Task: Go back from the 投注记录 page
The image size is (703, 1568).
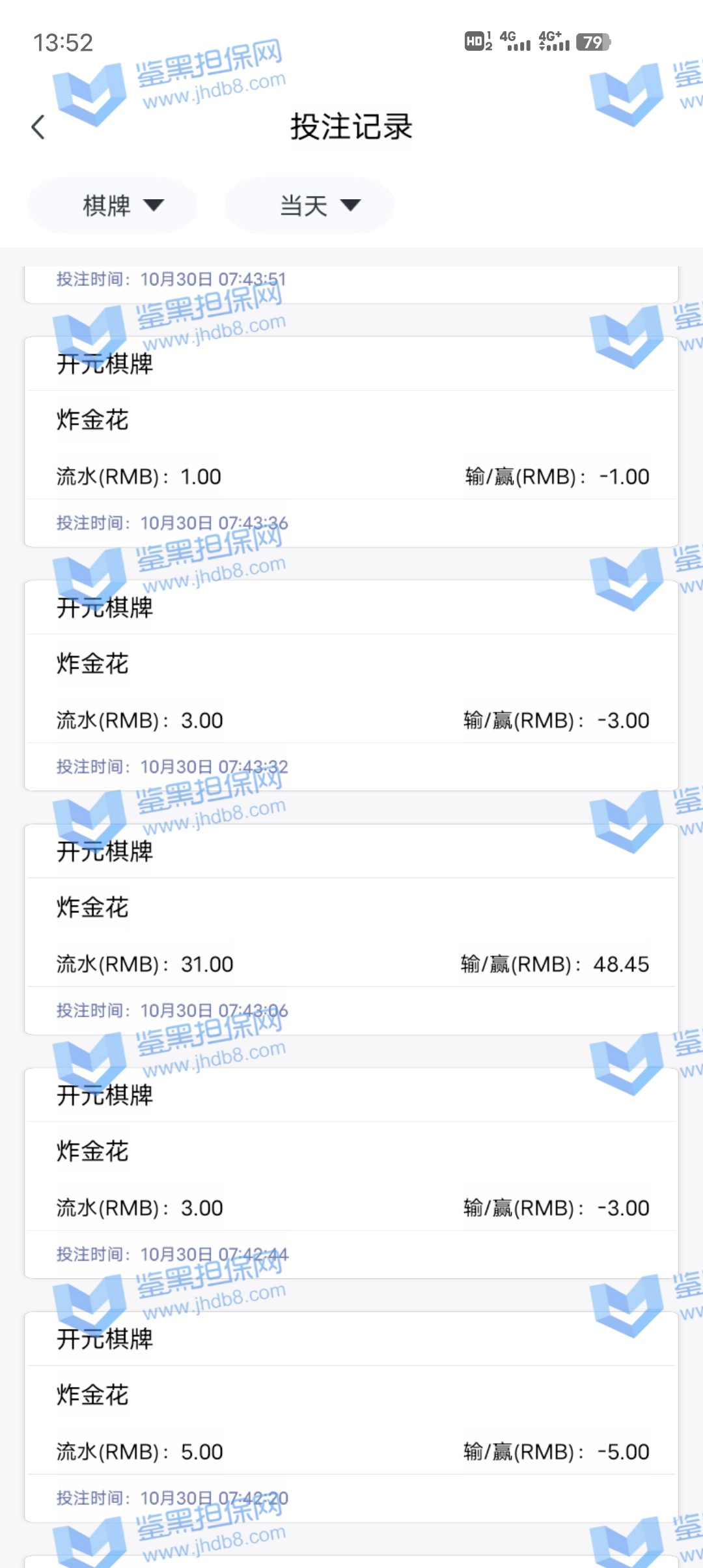Action: 38,127
